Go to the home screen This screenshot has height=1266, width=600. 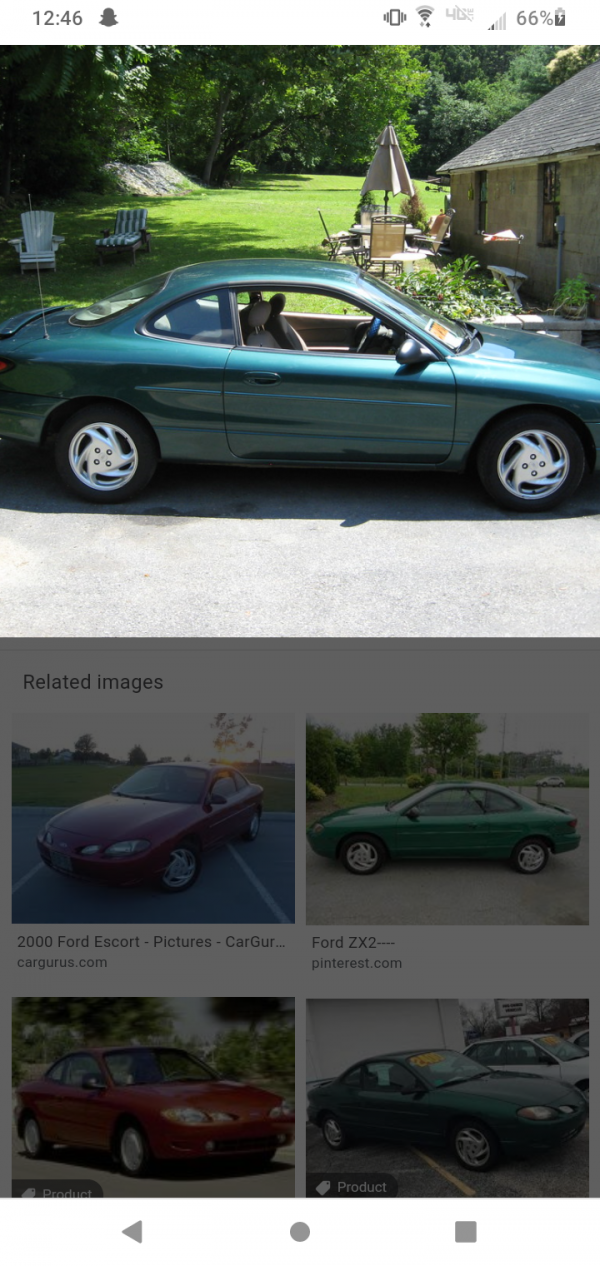(300, 1232)
